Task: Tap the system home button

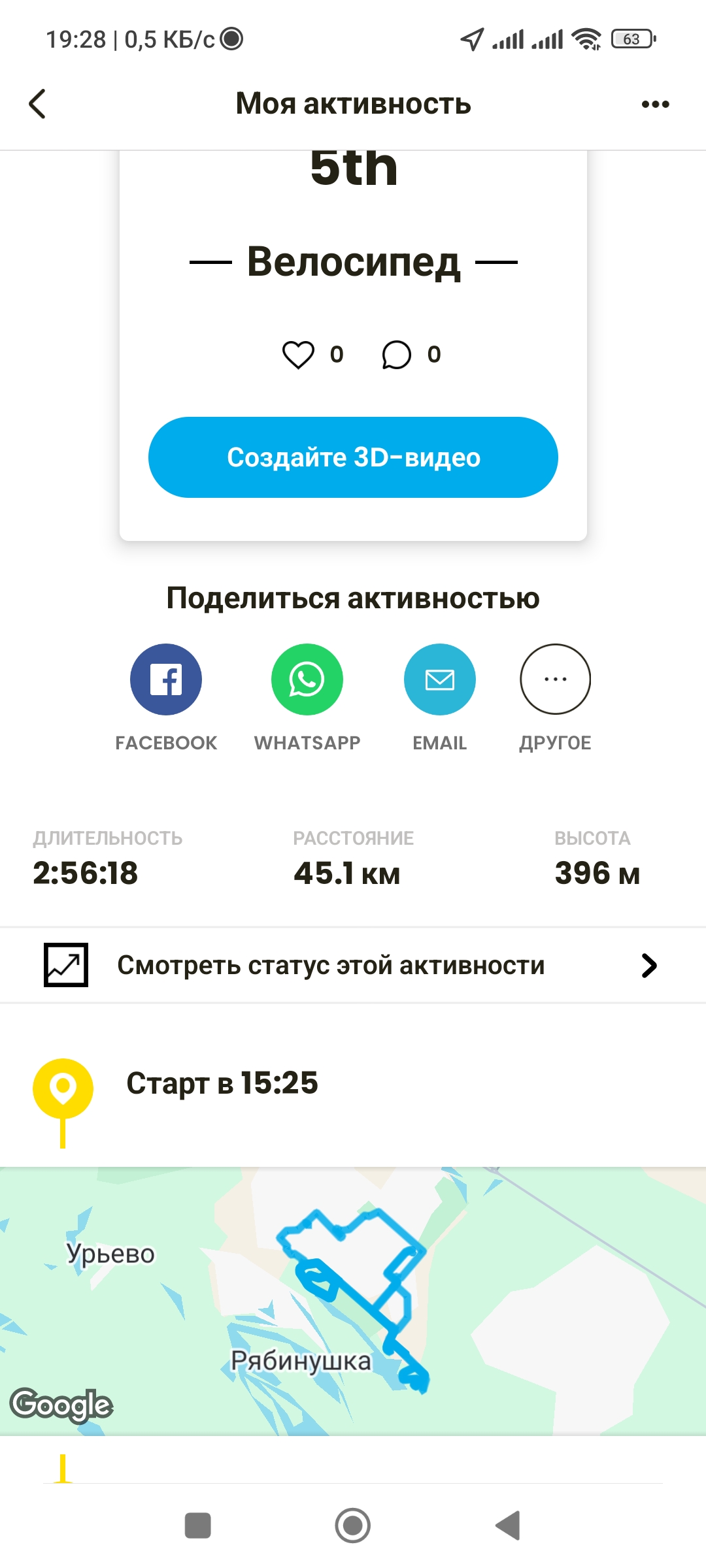Action: point(353,1526)
